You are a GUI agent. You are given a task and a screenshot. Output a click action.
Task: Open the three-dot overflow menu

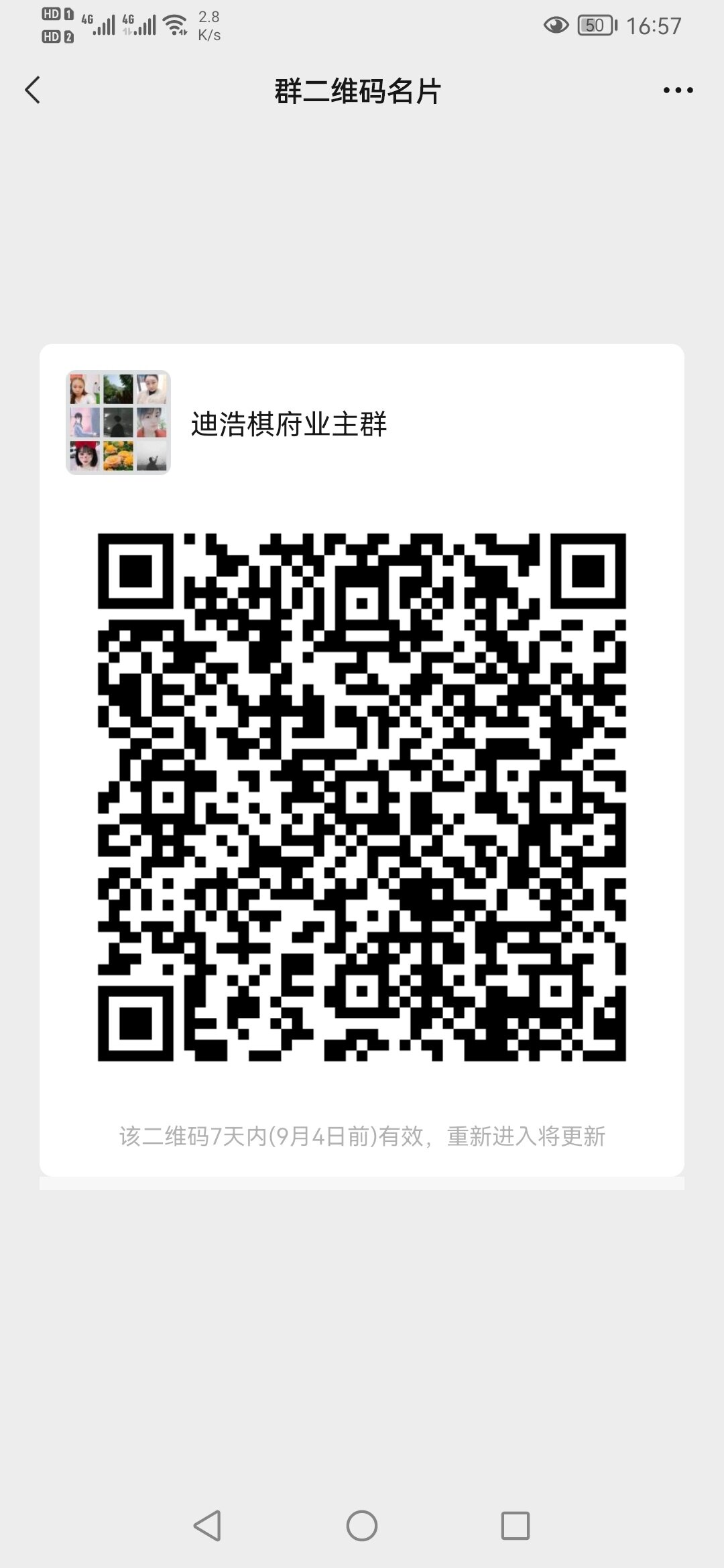click(x=678, y=90)
